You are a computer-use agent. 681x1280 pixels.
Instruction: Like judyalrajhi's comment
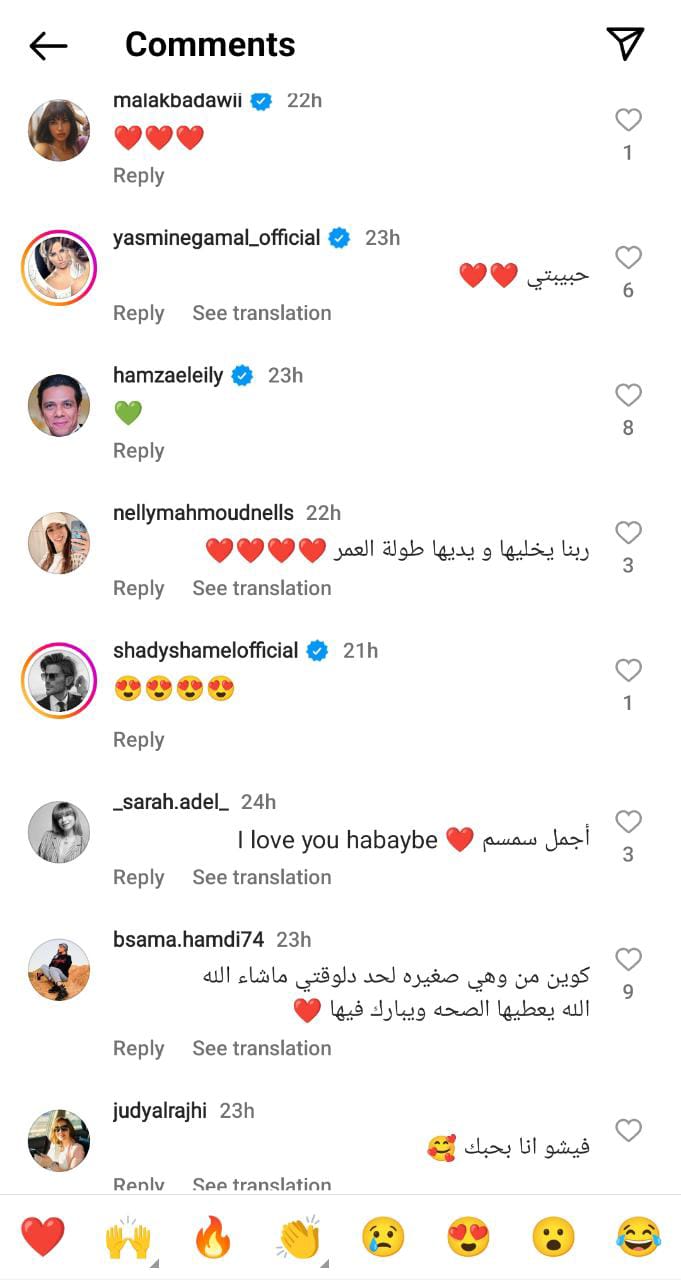pyautogui.click(x=628, y=1131)
